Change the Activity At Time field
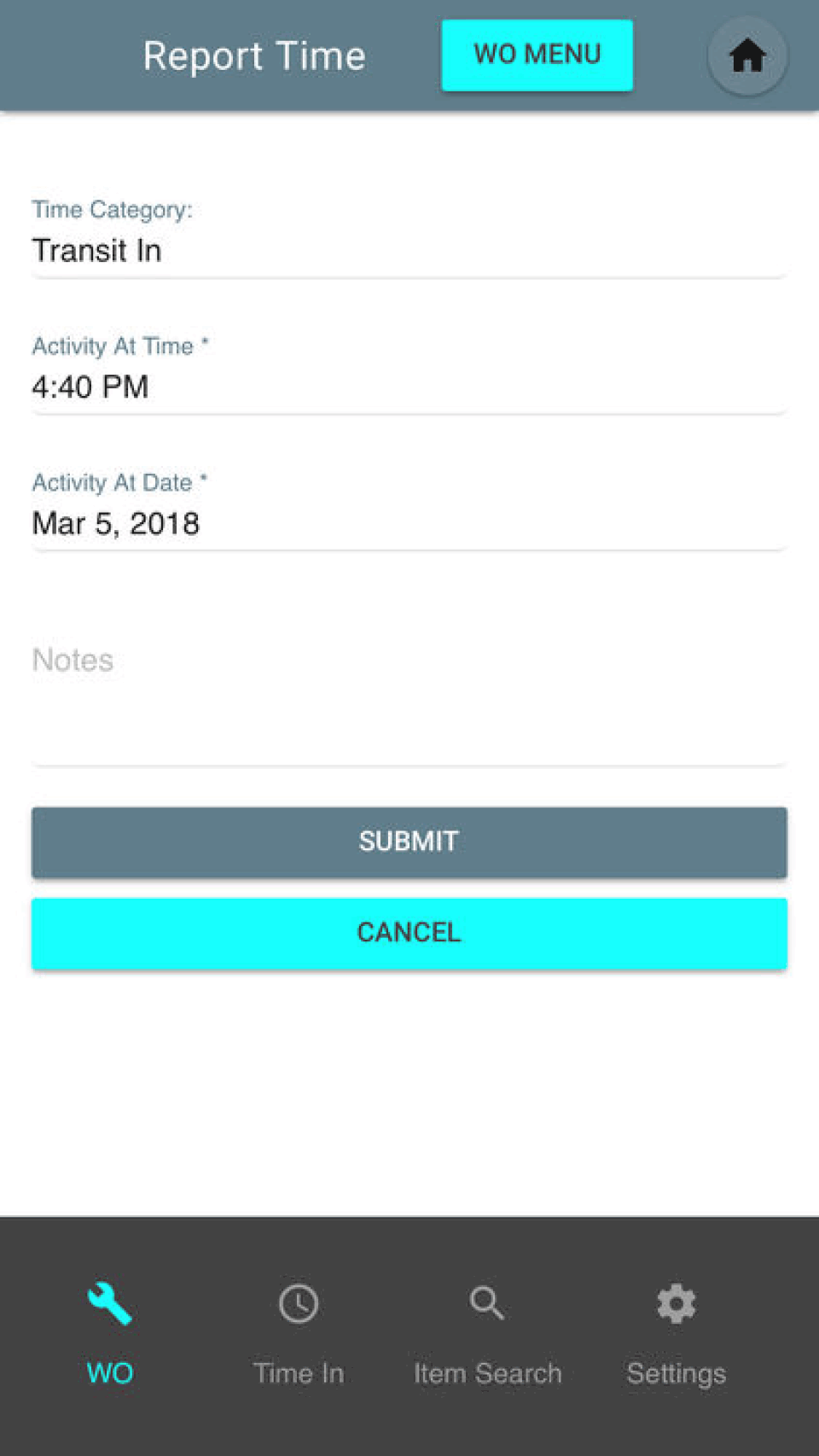Viewport: 819px width, 1456px height. tap(408, 387)
